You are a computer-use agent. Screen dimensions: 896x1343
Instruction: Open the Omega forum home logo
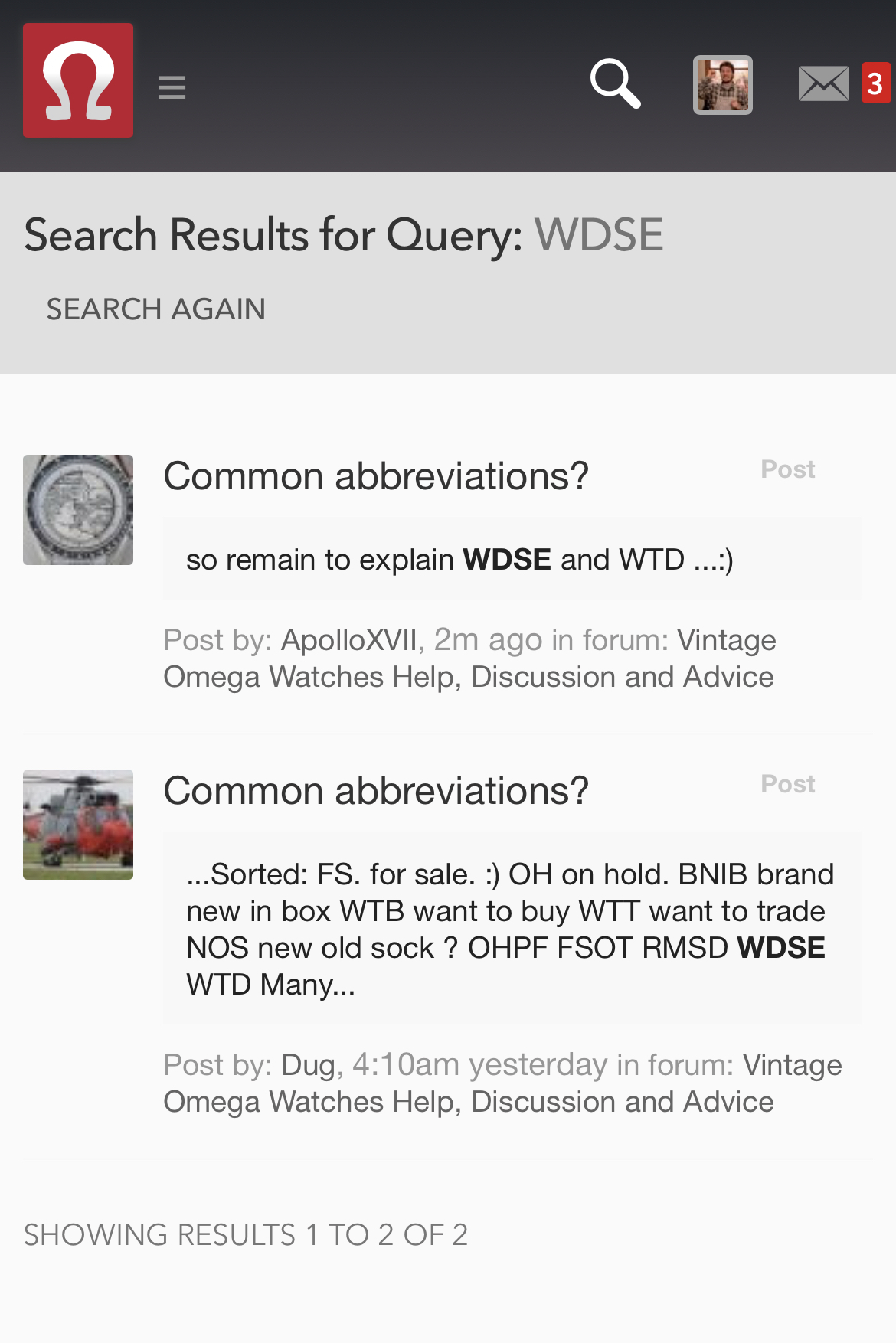click(x=78, y=80)
